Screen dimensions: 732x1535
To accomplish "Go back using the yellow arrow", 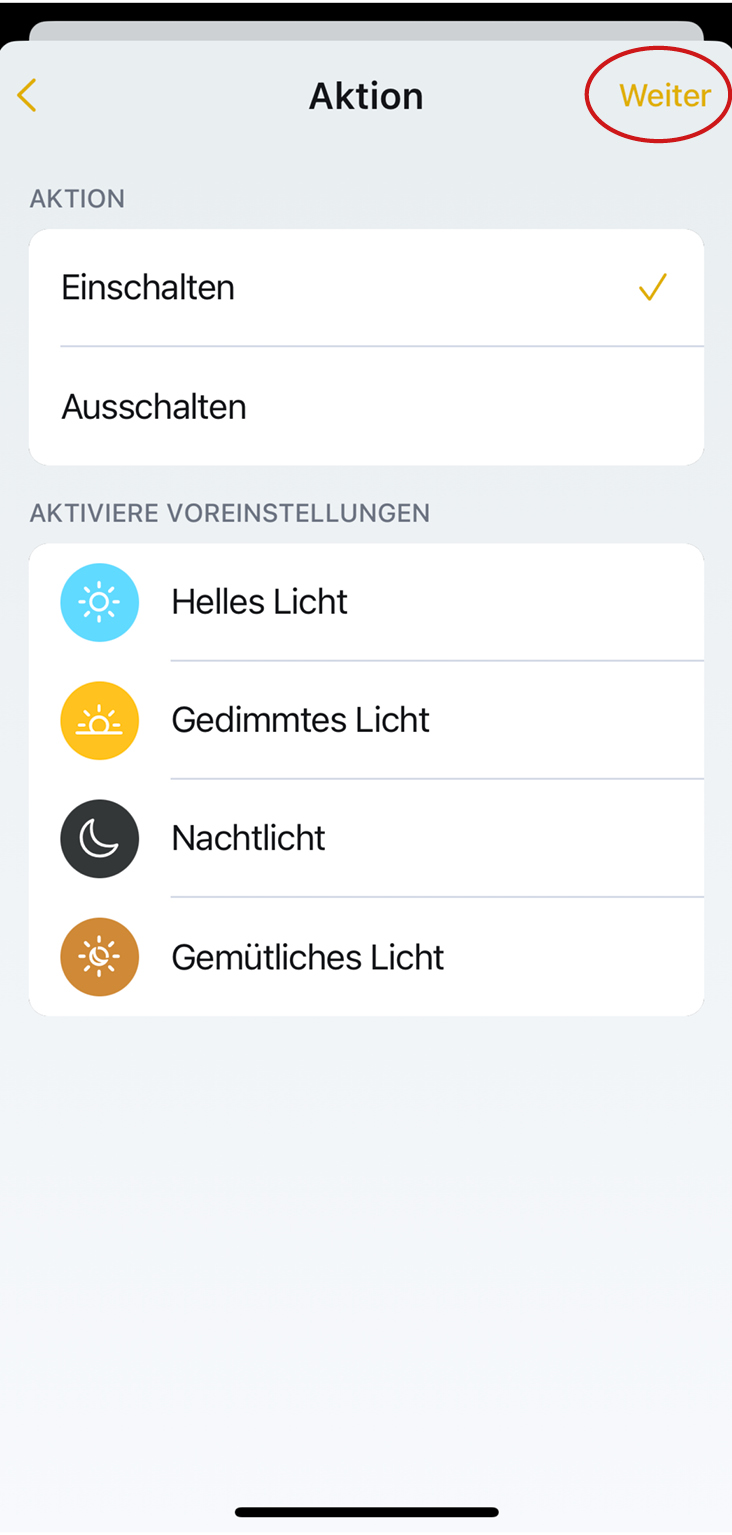I will [x=27, y=96].
